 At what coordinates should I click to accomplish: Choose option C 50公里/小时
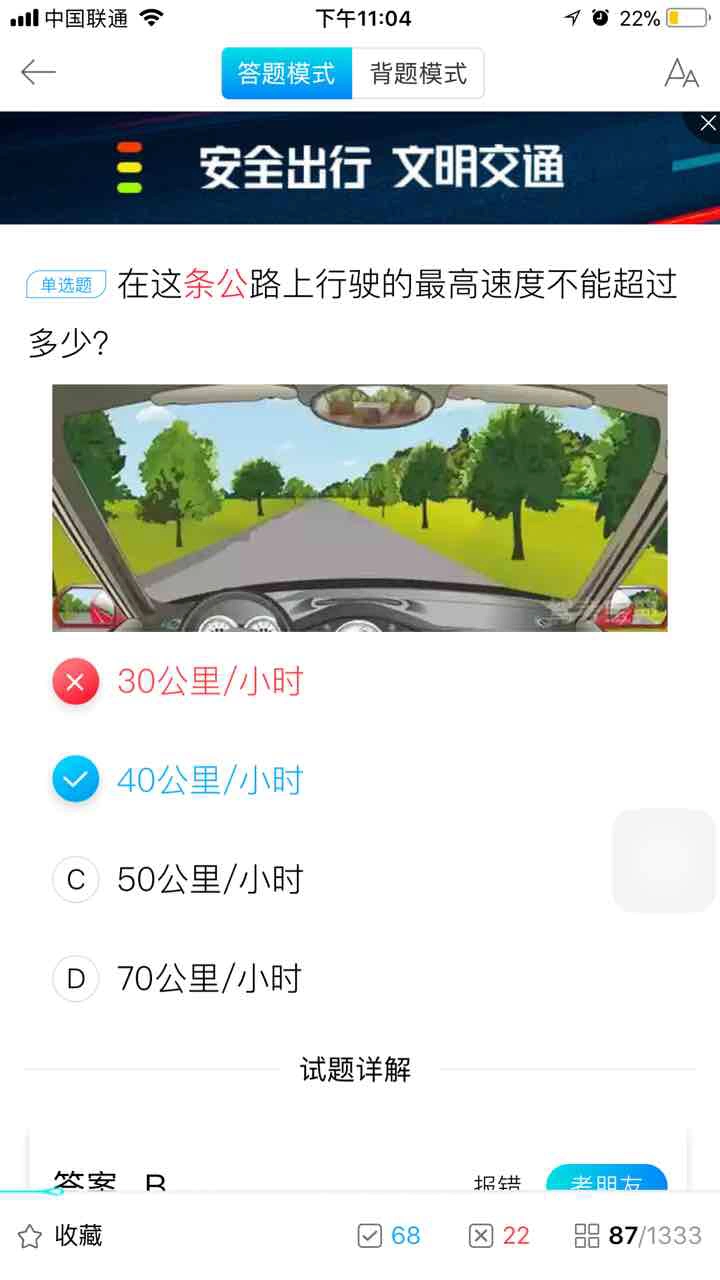[x=209, y=880]
